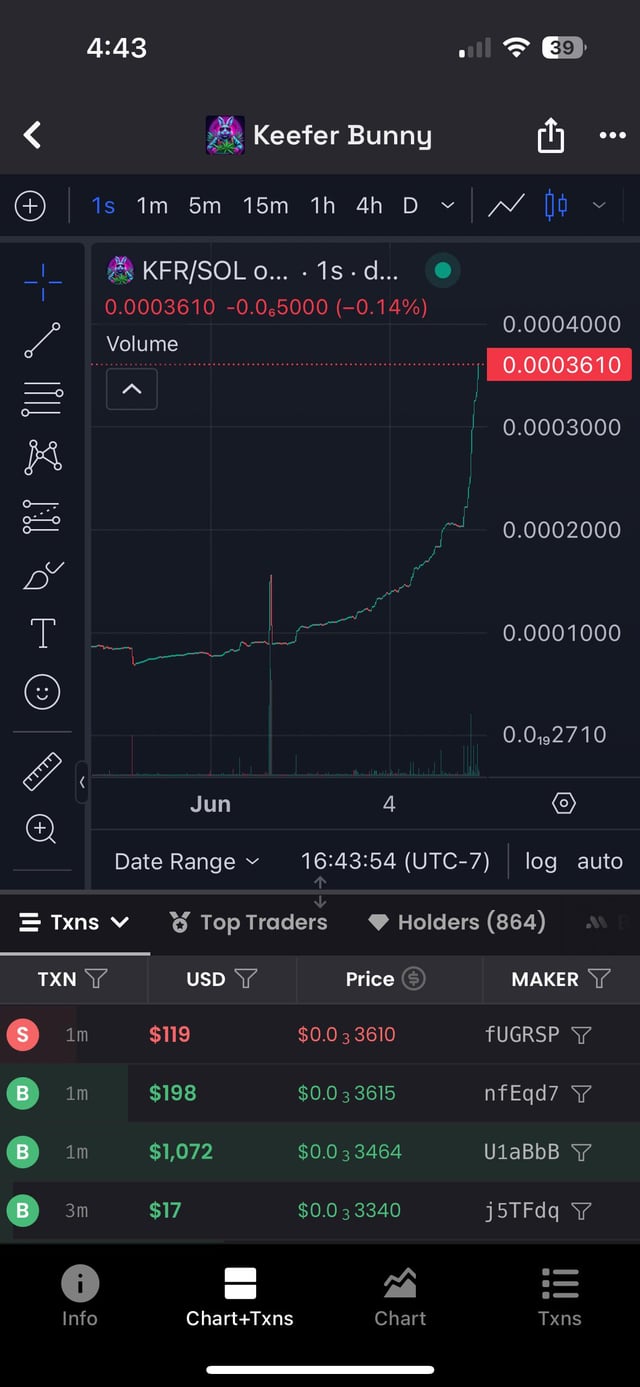Go back using the top arrow
This screenshot has width=640, height=1387.
(x=33, y=135)
